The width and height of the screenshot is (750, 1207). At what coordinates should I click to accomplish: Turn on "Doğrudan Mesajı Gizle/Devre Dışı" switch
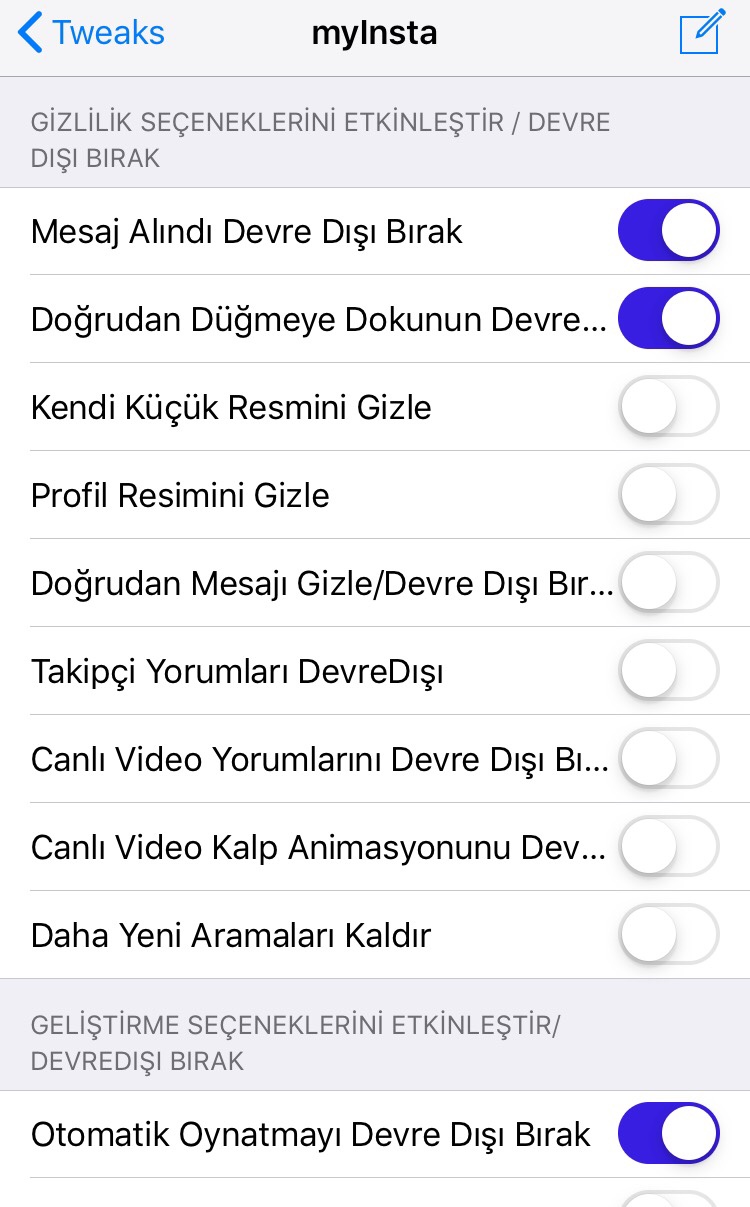pos(668,582)
